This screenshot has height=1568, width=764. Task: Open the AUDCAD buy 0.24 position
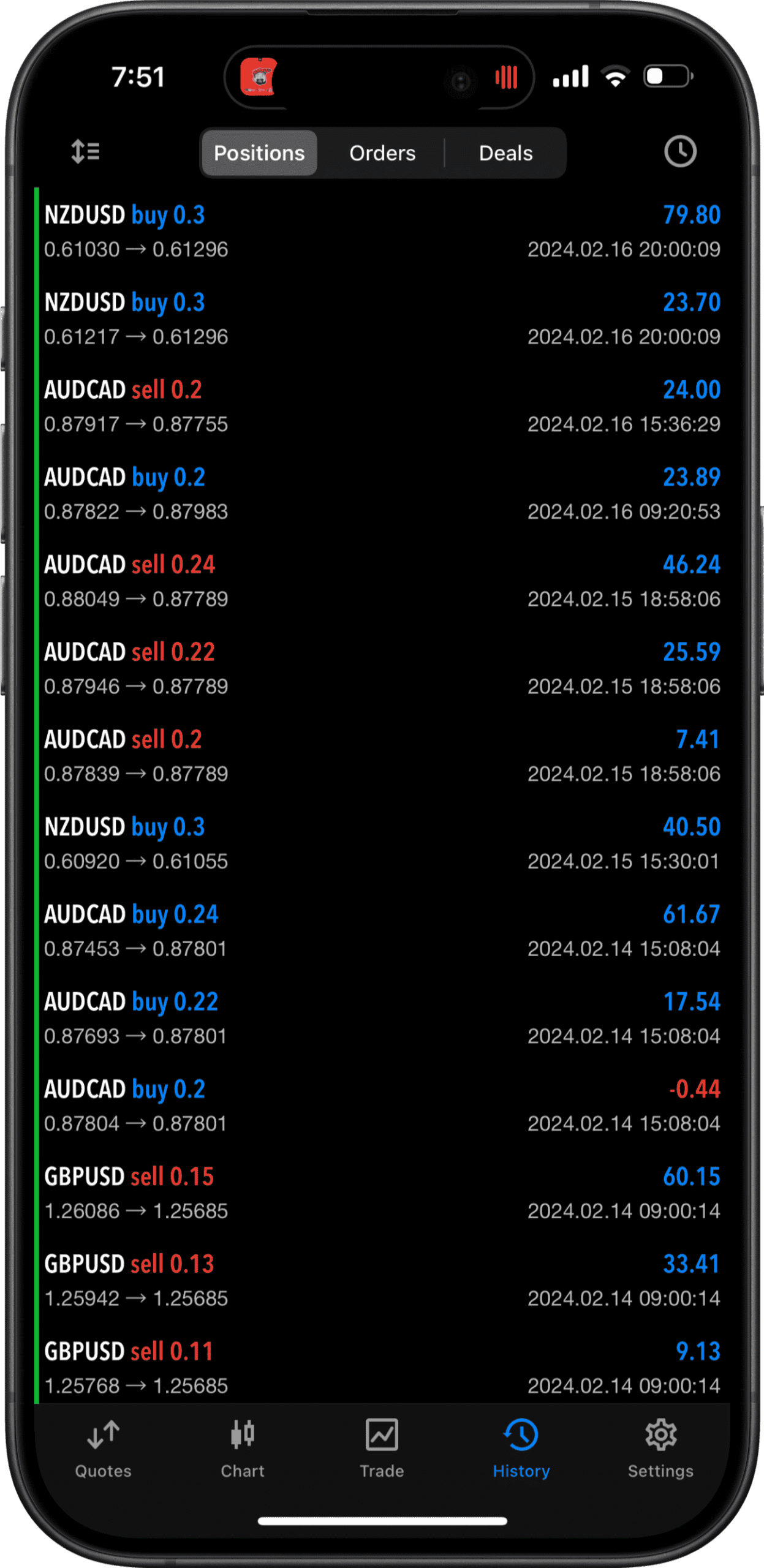[x=382, y=931]
